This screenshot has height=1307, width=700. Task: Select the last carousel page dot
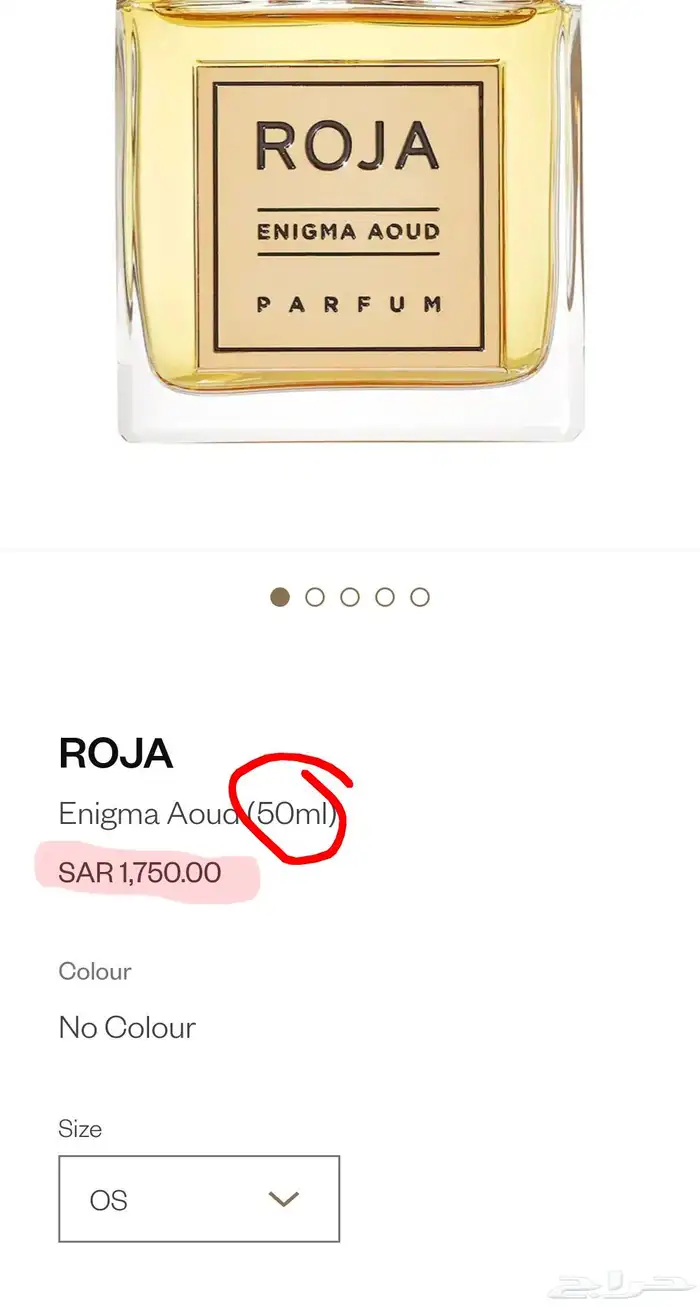[420, 597]
